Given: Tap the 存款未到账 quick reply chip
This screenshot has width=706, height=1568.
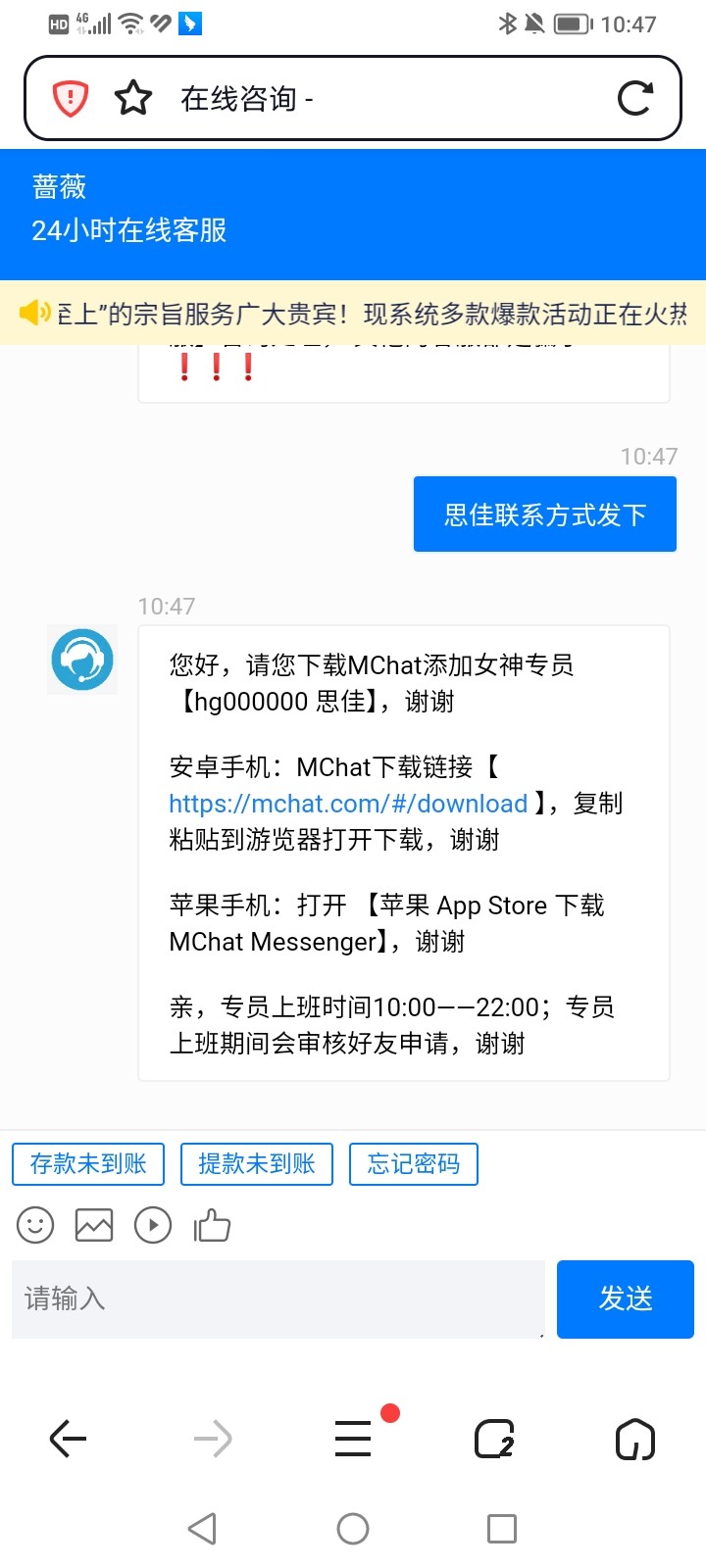Looking at the screenshot, I should coord(88,1164).
